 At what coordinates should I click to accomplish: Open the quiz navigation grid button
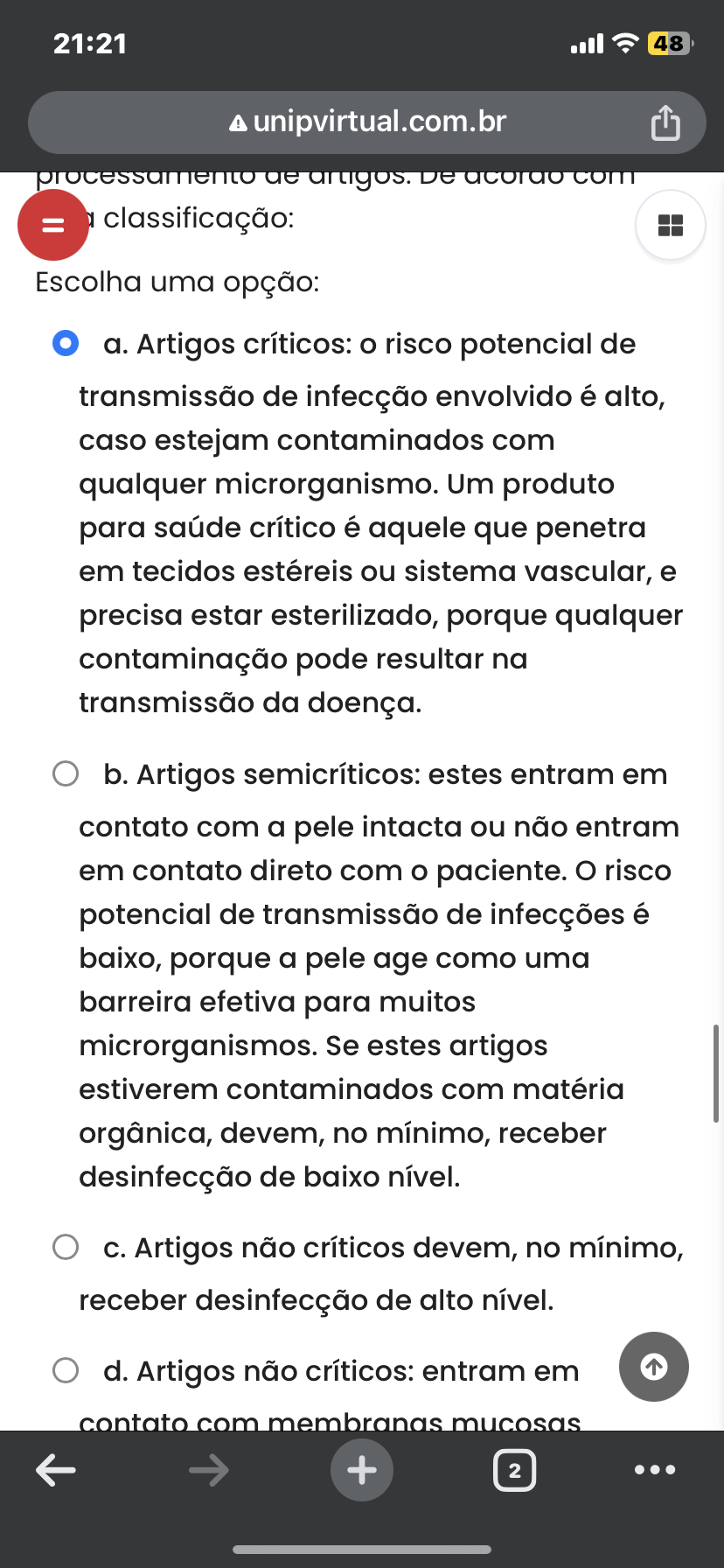[x=670, y=226]
